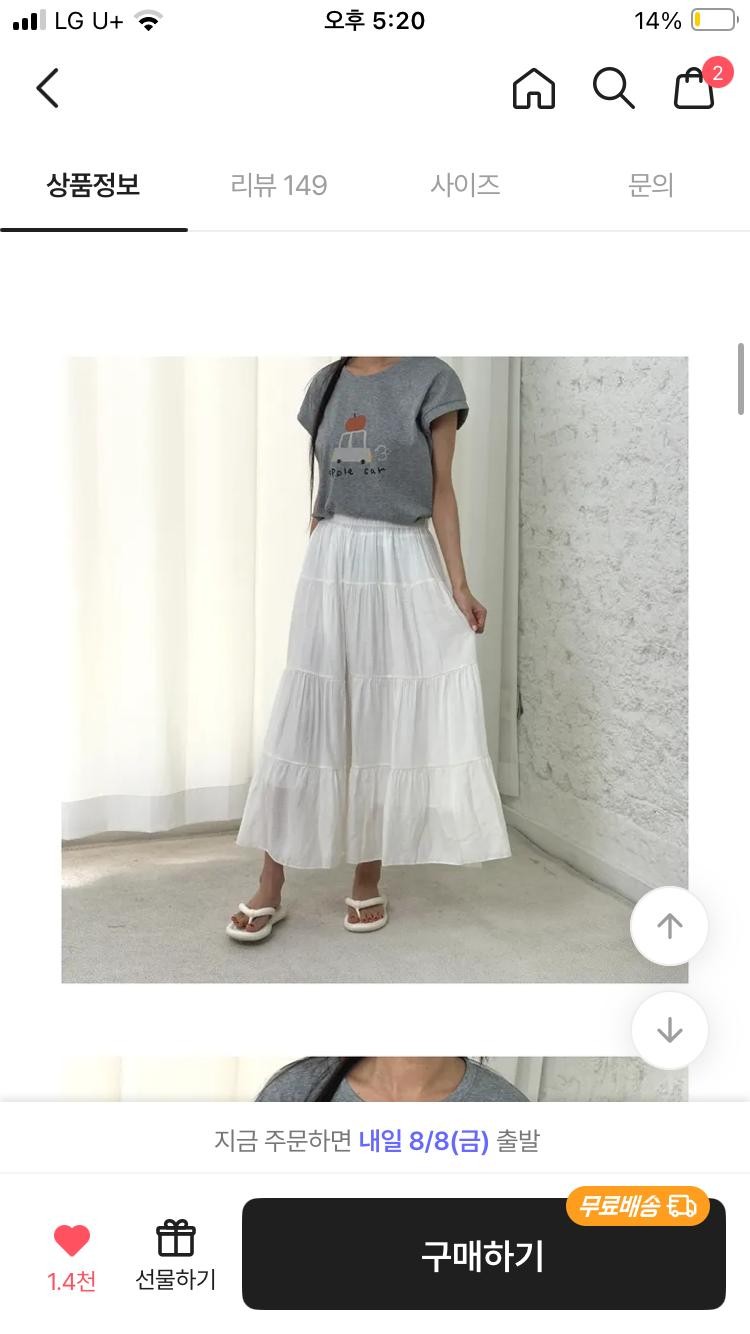Viewport: 750px width, 1334px height.
Task: Tap 선물하기 to send as a gift
Action: (x=176, y=1255)
